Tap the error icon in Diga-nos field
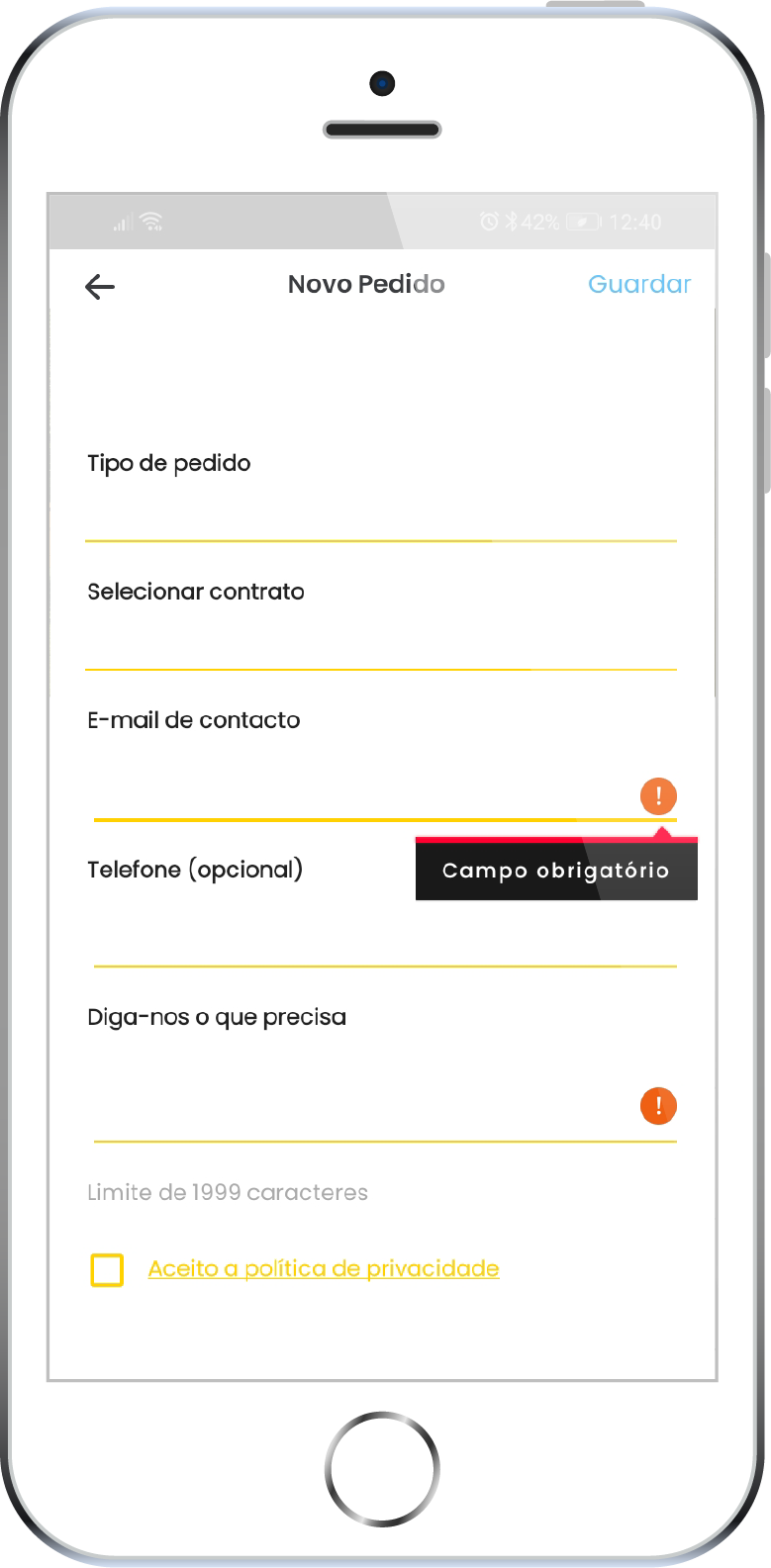The image size is (771, 1568). (658, 1106)
